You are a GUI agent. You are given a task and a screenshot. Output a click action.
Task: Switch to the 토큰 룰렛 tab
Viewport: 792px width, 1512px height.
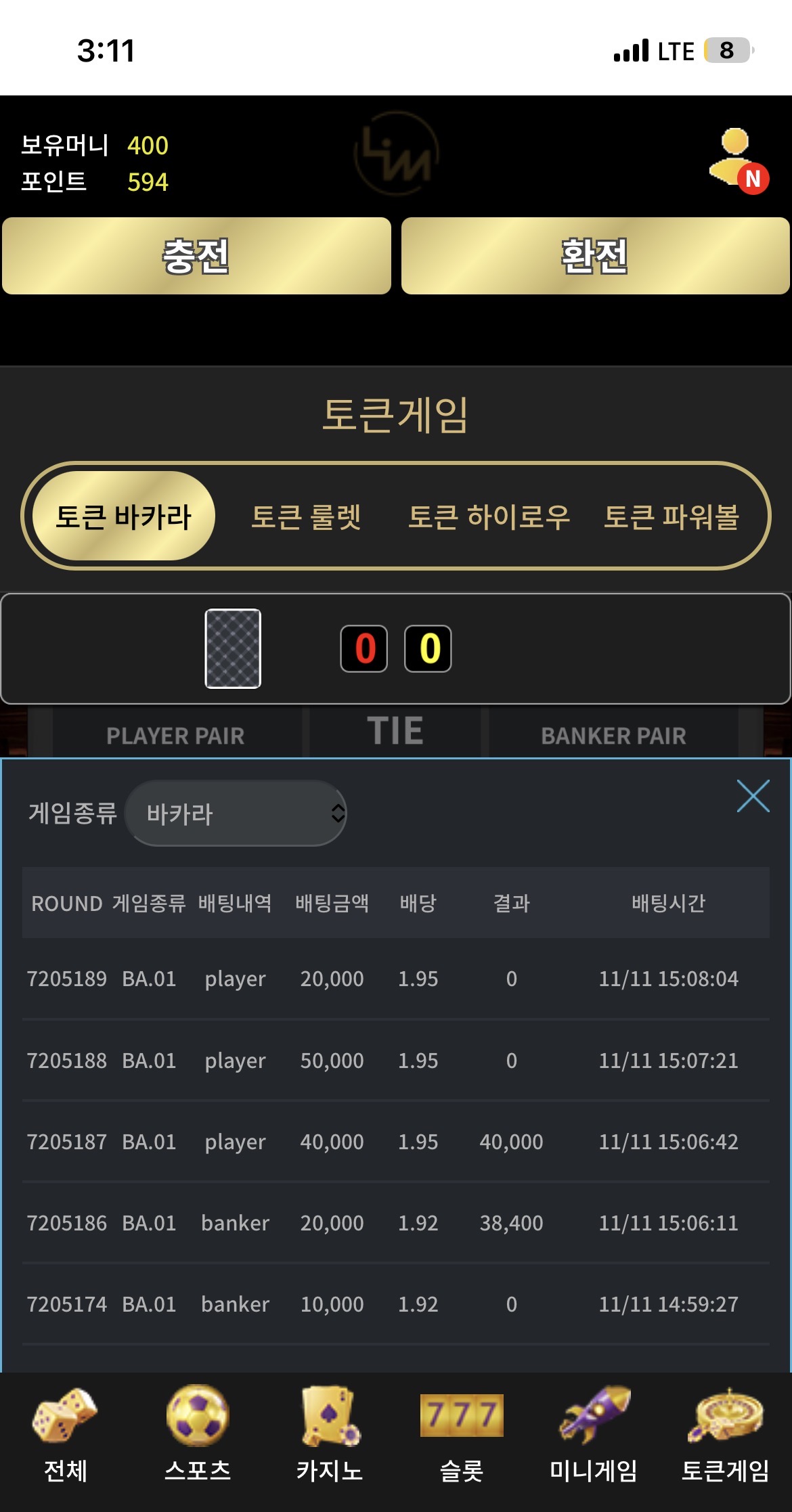(306, 516)
